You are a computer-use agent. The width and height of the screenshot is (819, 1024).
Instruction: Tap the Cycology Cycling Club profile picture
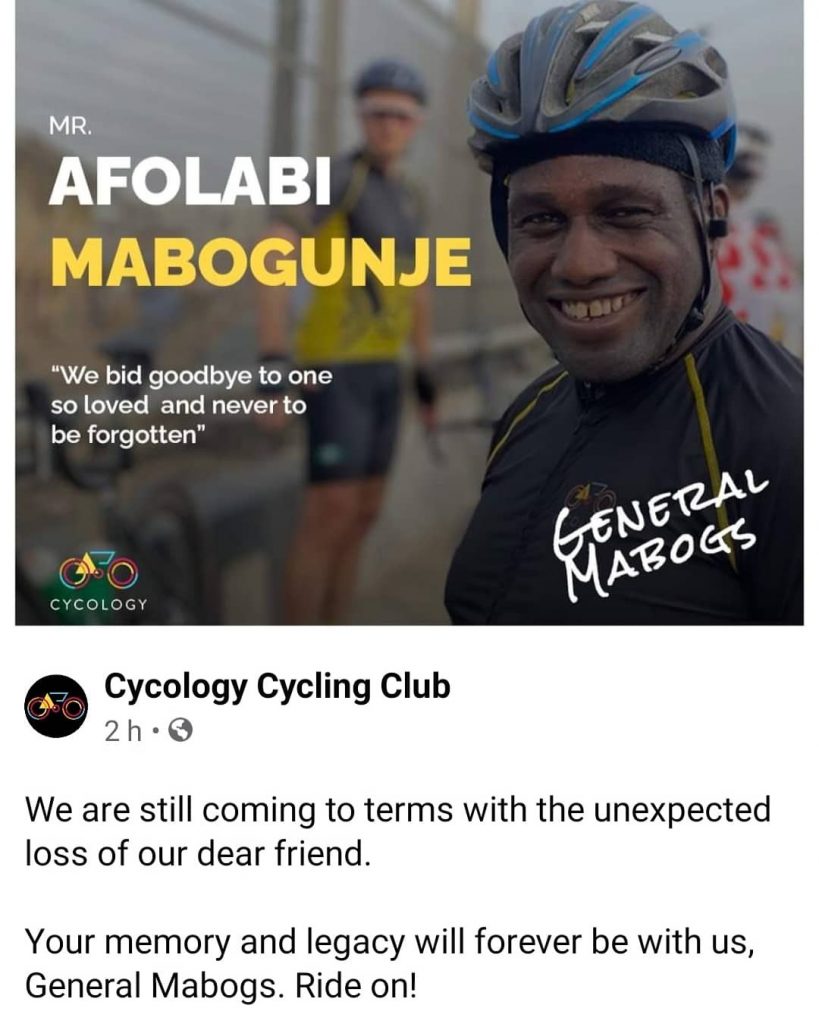(x=56, y=707)
